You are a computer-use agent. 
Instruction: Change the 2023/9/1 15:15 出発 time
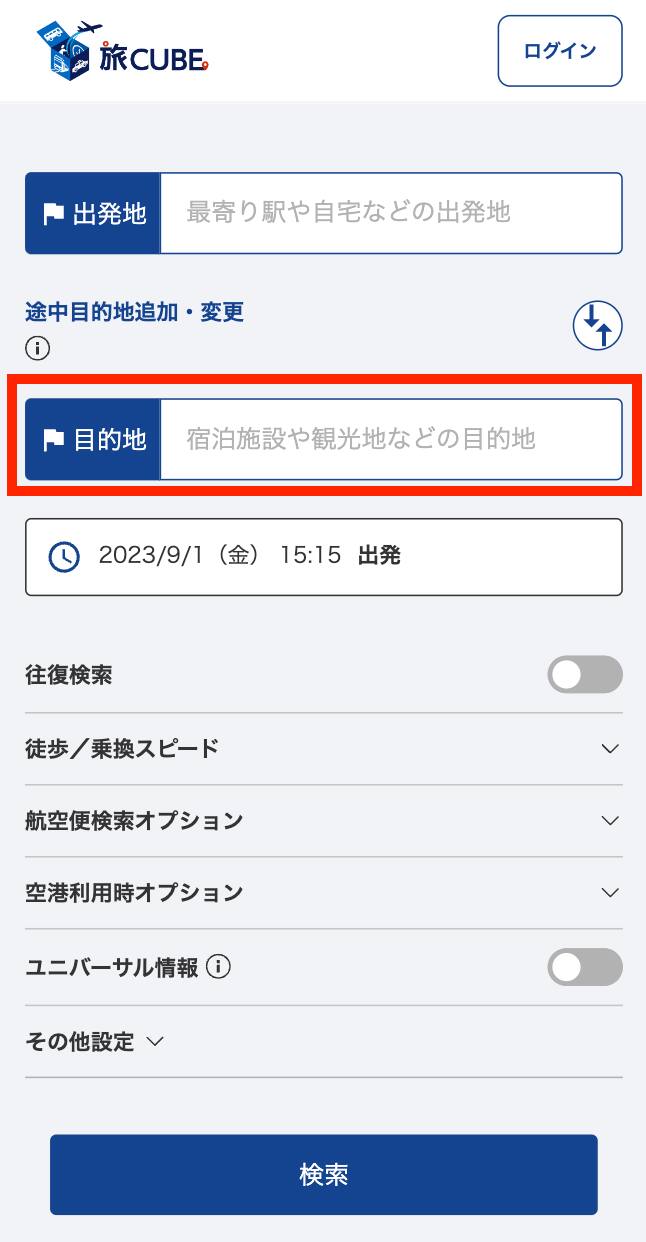(323, 556)
